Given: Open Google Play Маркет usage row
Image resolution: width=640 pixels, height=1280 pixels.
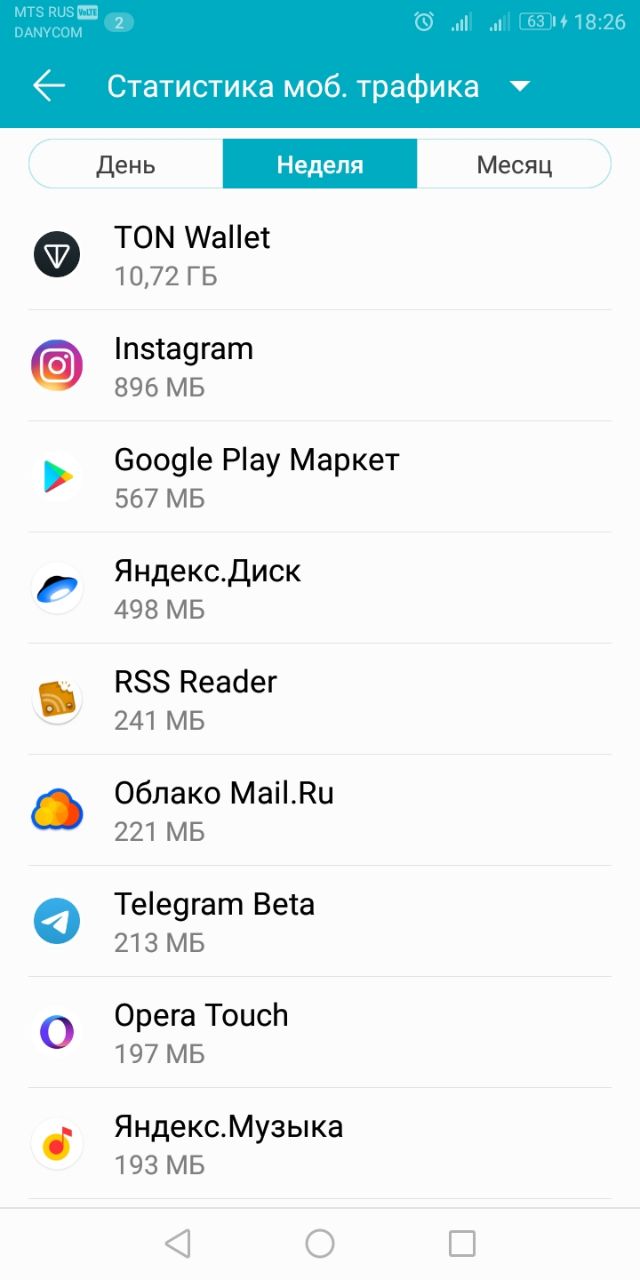Looking at the screenshot, I should point(320,477).
